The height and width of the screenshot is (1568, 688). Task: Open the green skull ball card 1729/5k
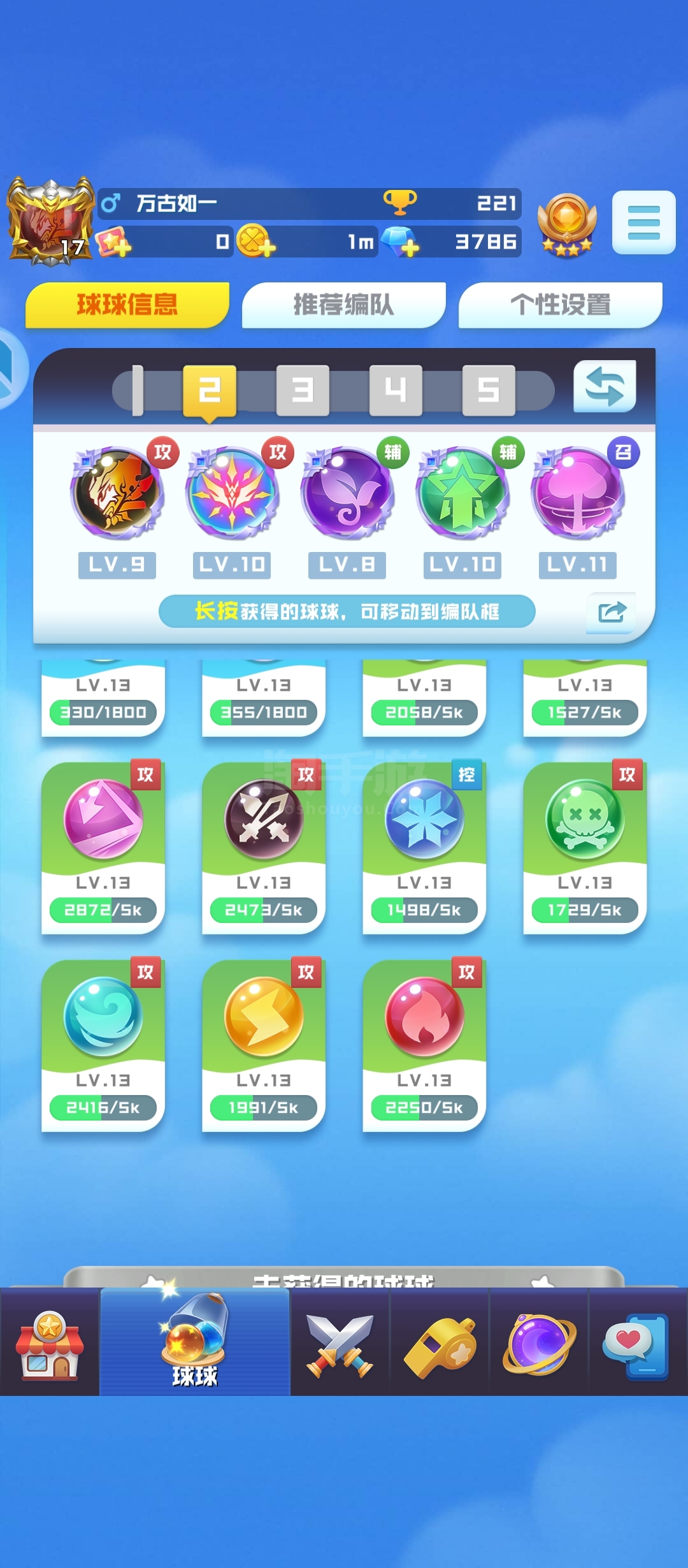[585, 848]
